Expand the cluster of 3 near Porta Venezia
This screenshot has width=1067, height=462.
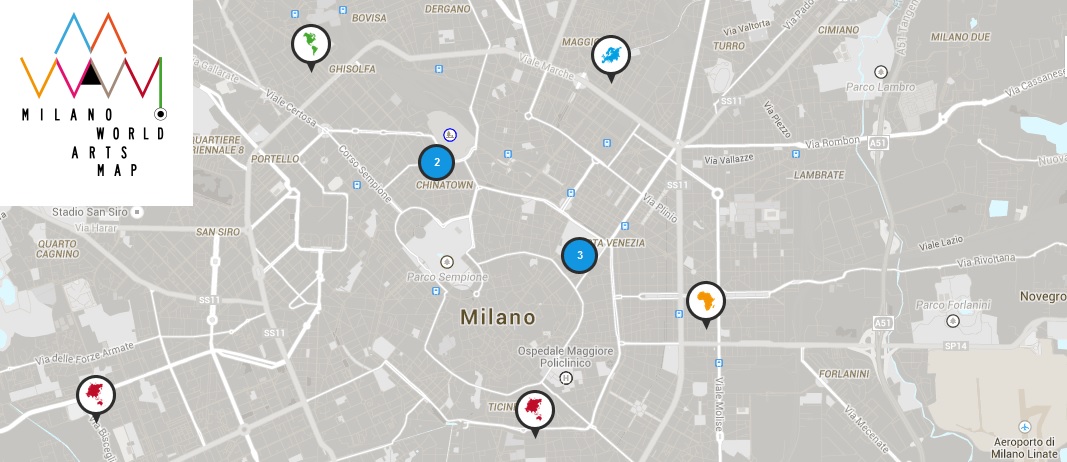[579, 256]
